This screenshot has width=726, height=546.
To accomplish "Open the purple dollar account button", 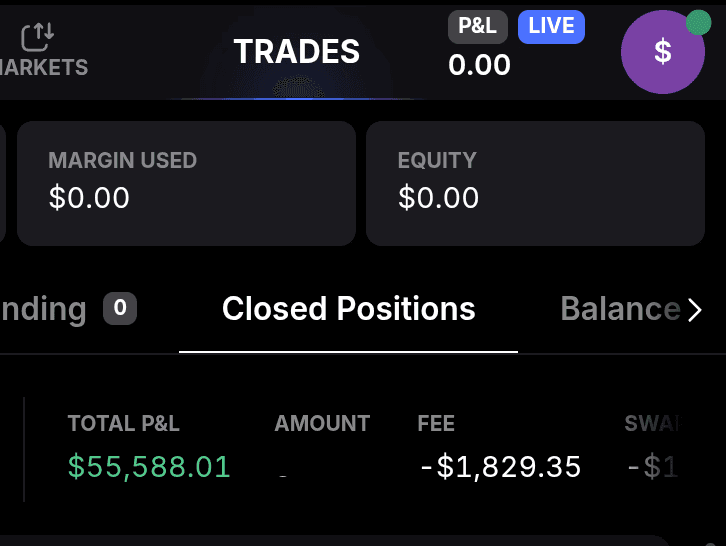I will (x=662, y=53).
